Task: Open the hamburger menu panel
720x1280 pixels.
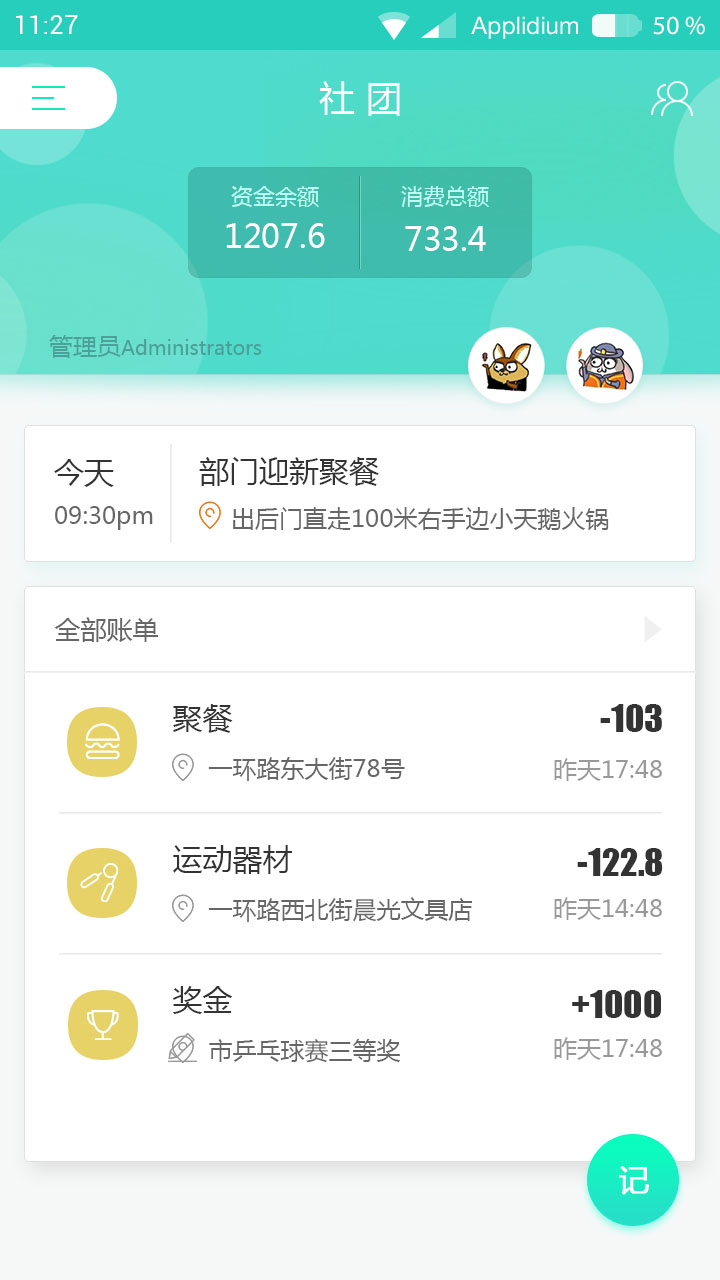Action: click(47, 98)
